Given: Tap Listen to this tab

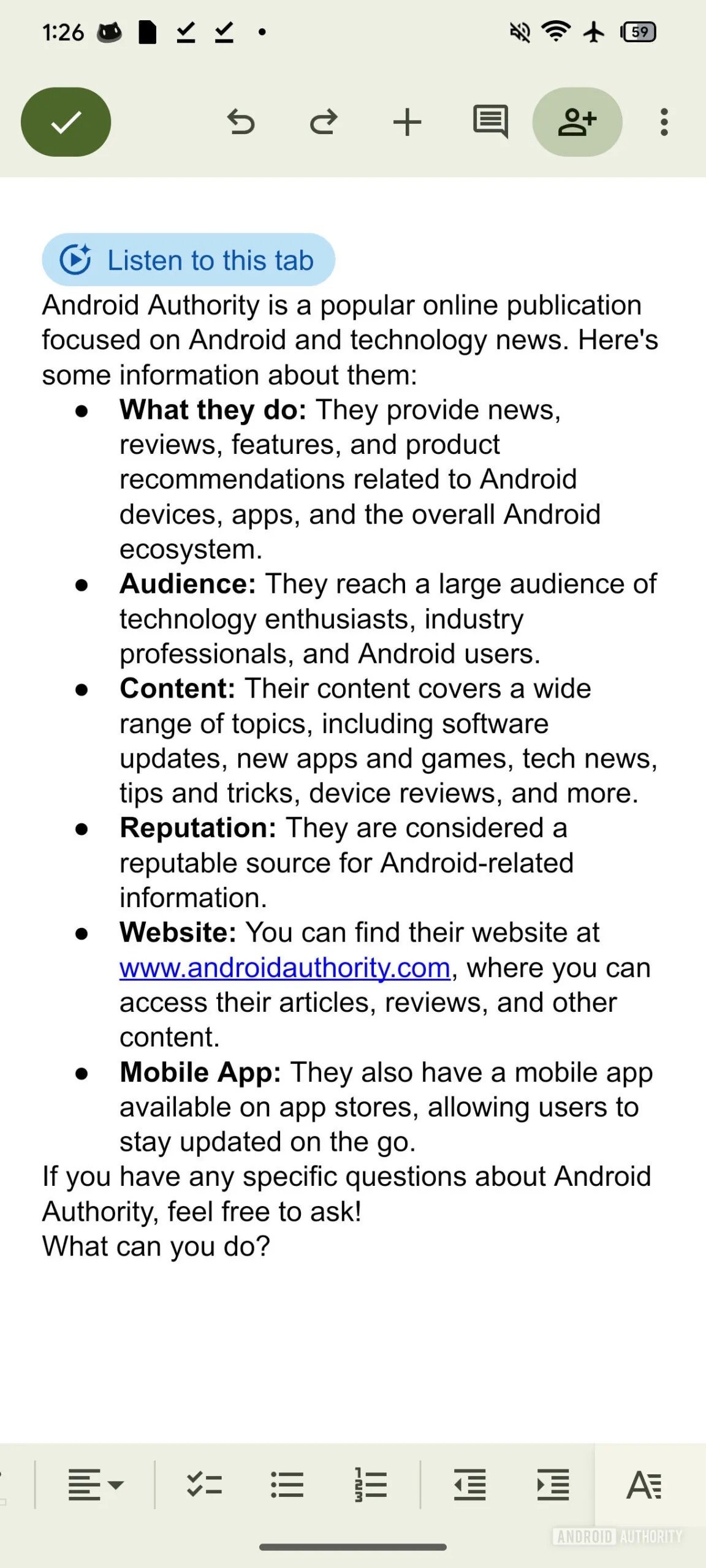Looking at the screenshot, I should click(188, 260).
